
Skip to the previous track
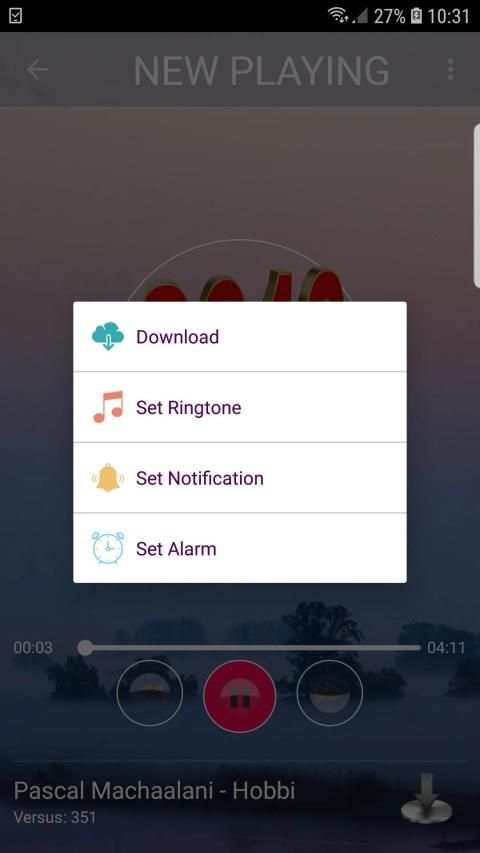pos(149,693)
